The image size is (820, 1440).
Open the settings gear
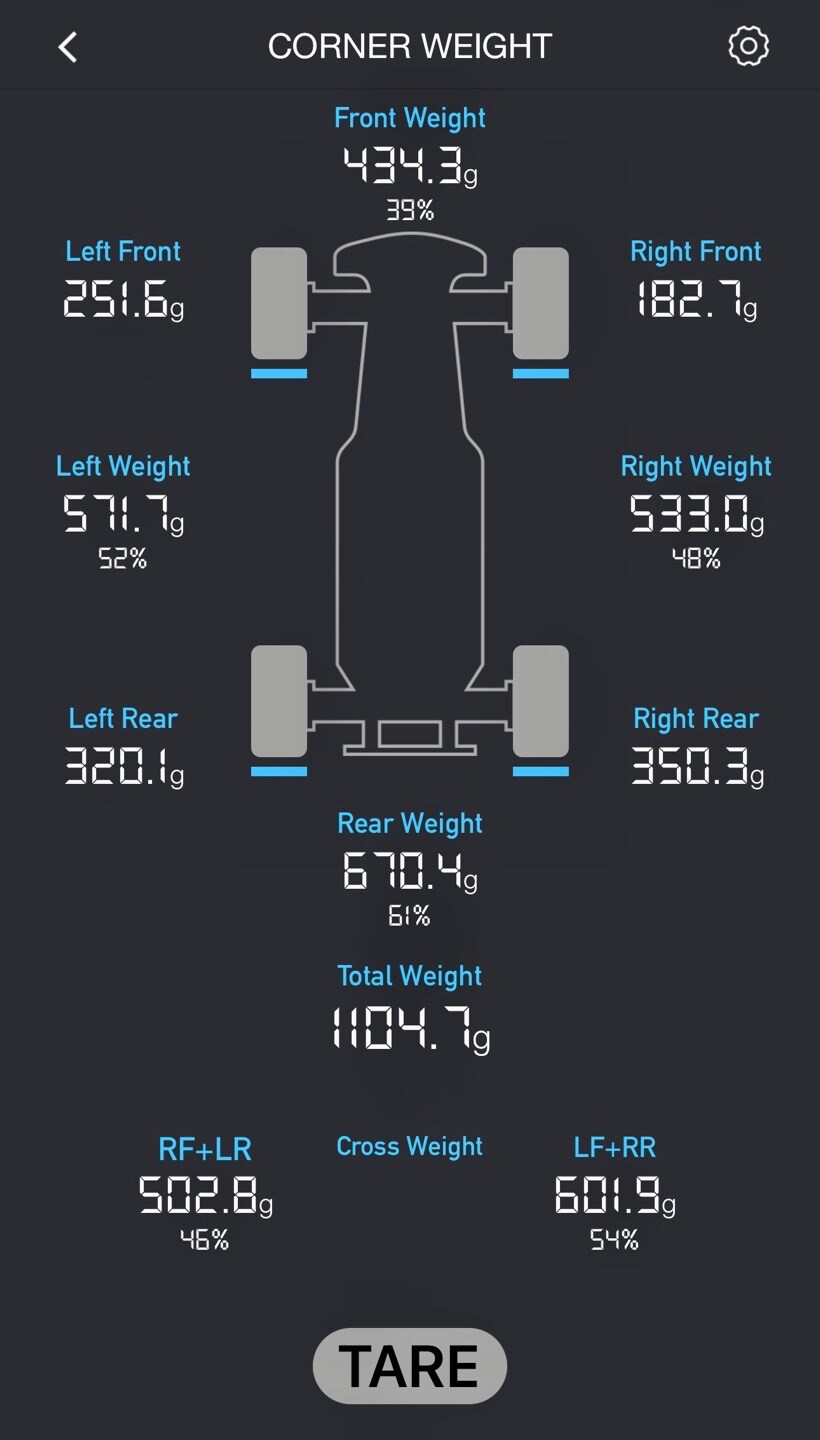click(748, 46)
